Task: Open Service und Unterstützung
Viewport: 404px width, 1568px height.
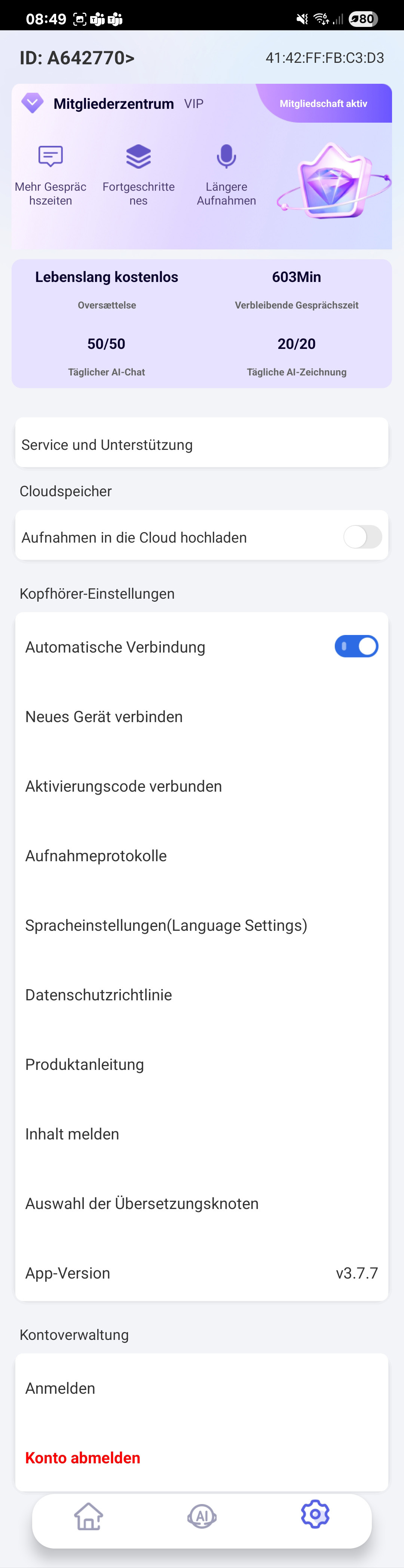Action: [x=201, y=444]
